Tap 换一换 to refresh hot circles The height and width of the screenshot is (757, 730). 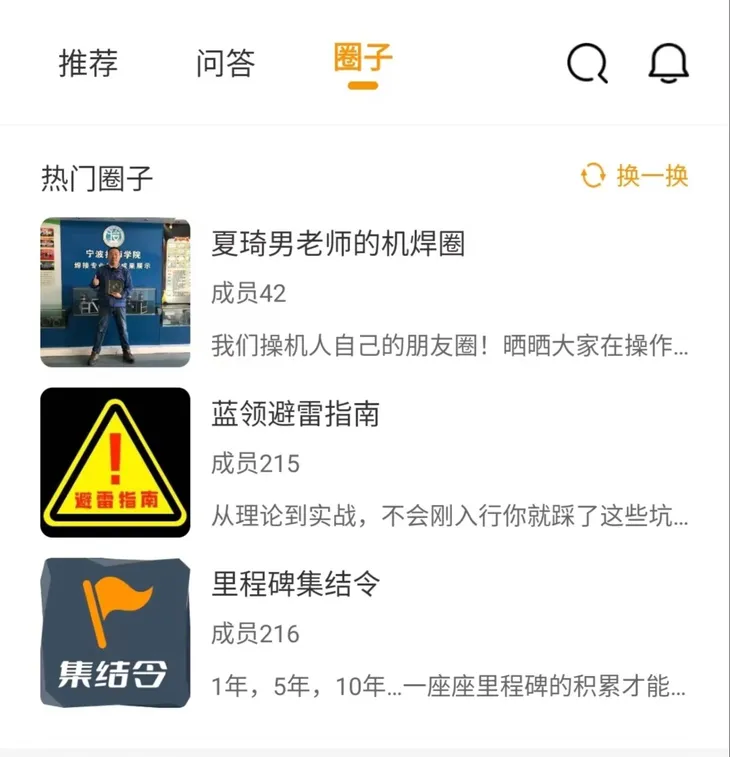[636, 176]
